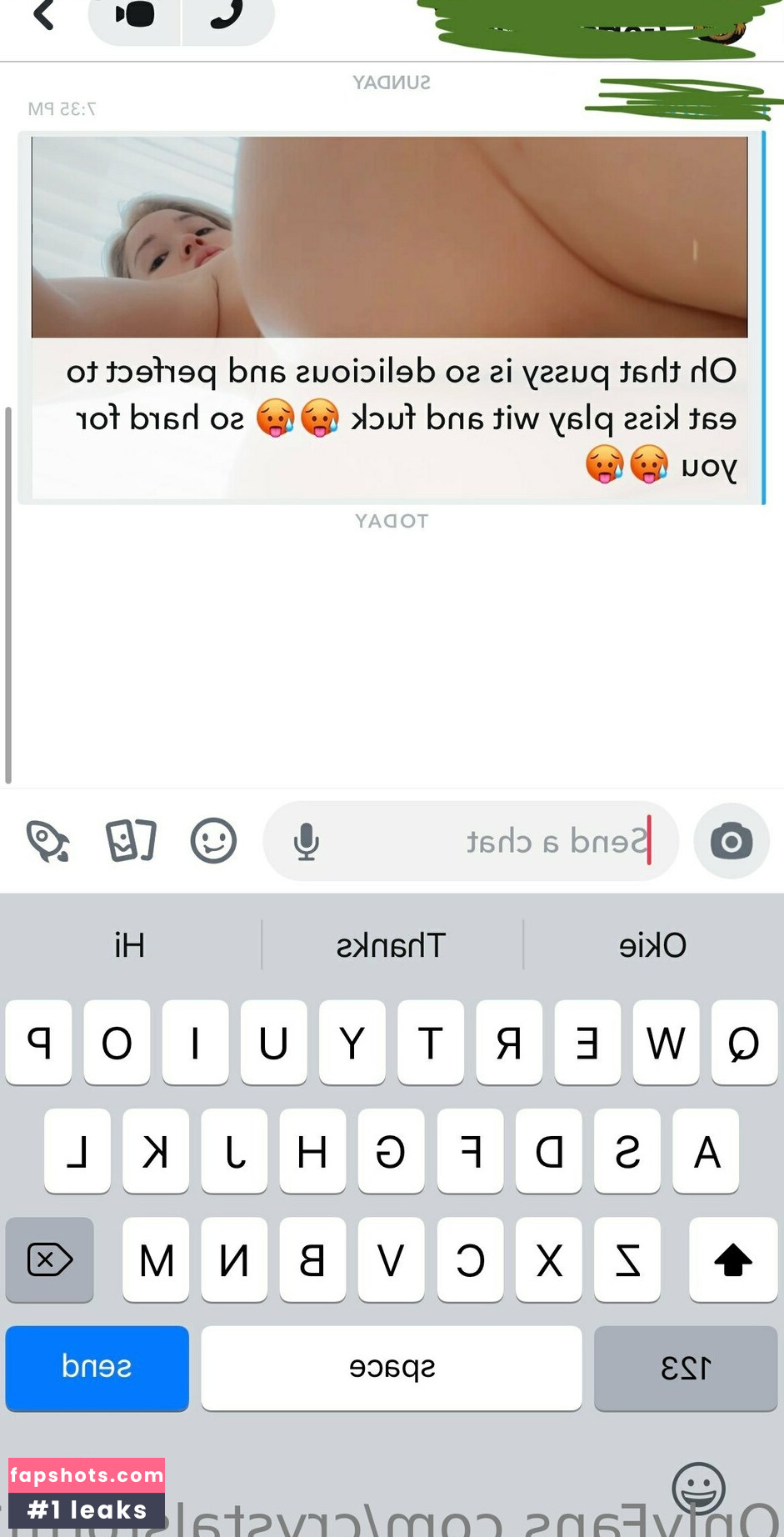The image size is (784, 1537).
Task: Start a voice call
Action: tap(227, 17)
